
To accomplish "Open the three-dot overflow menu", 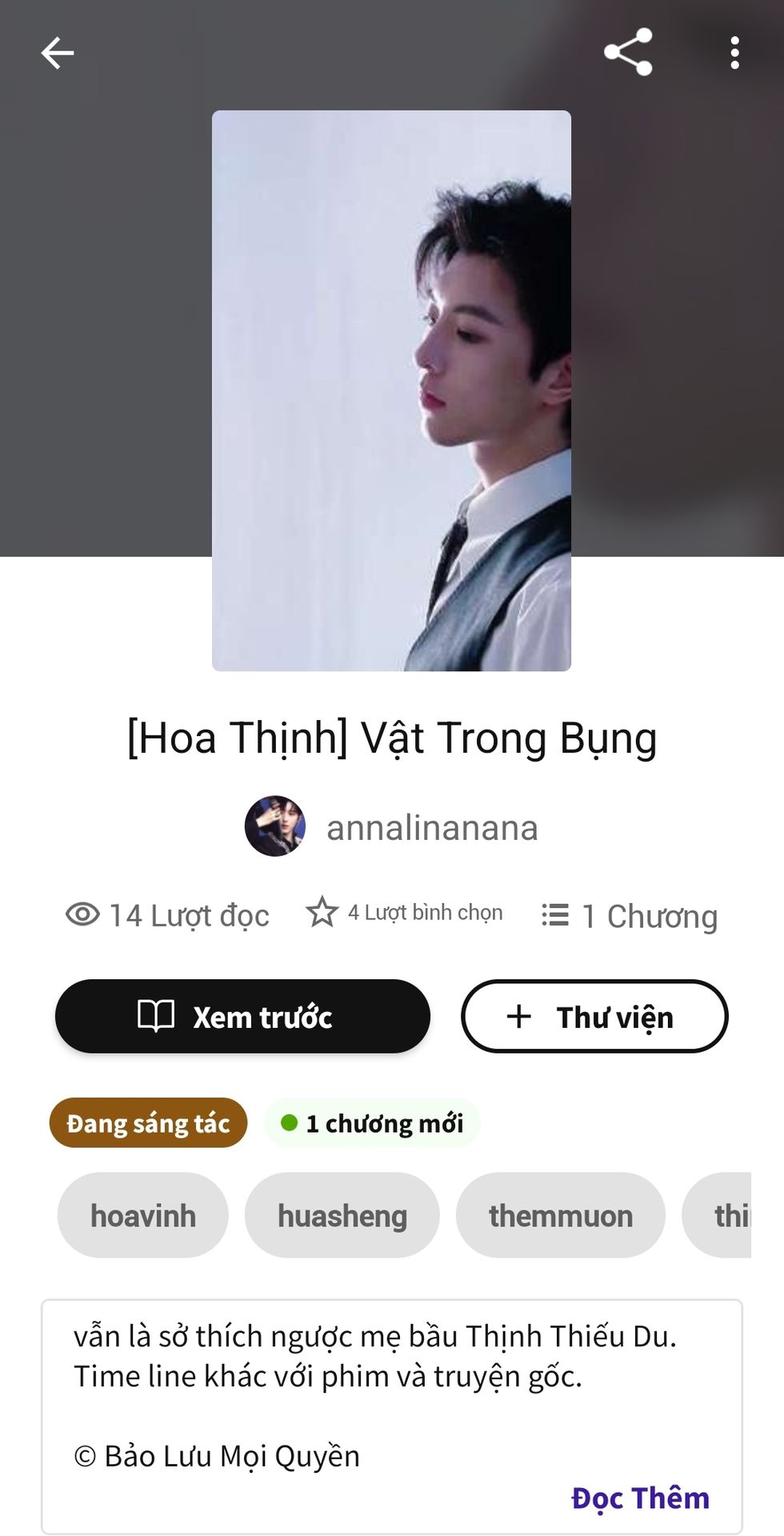I will click(x=734, y=53).
